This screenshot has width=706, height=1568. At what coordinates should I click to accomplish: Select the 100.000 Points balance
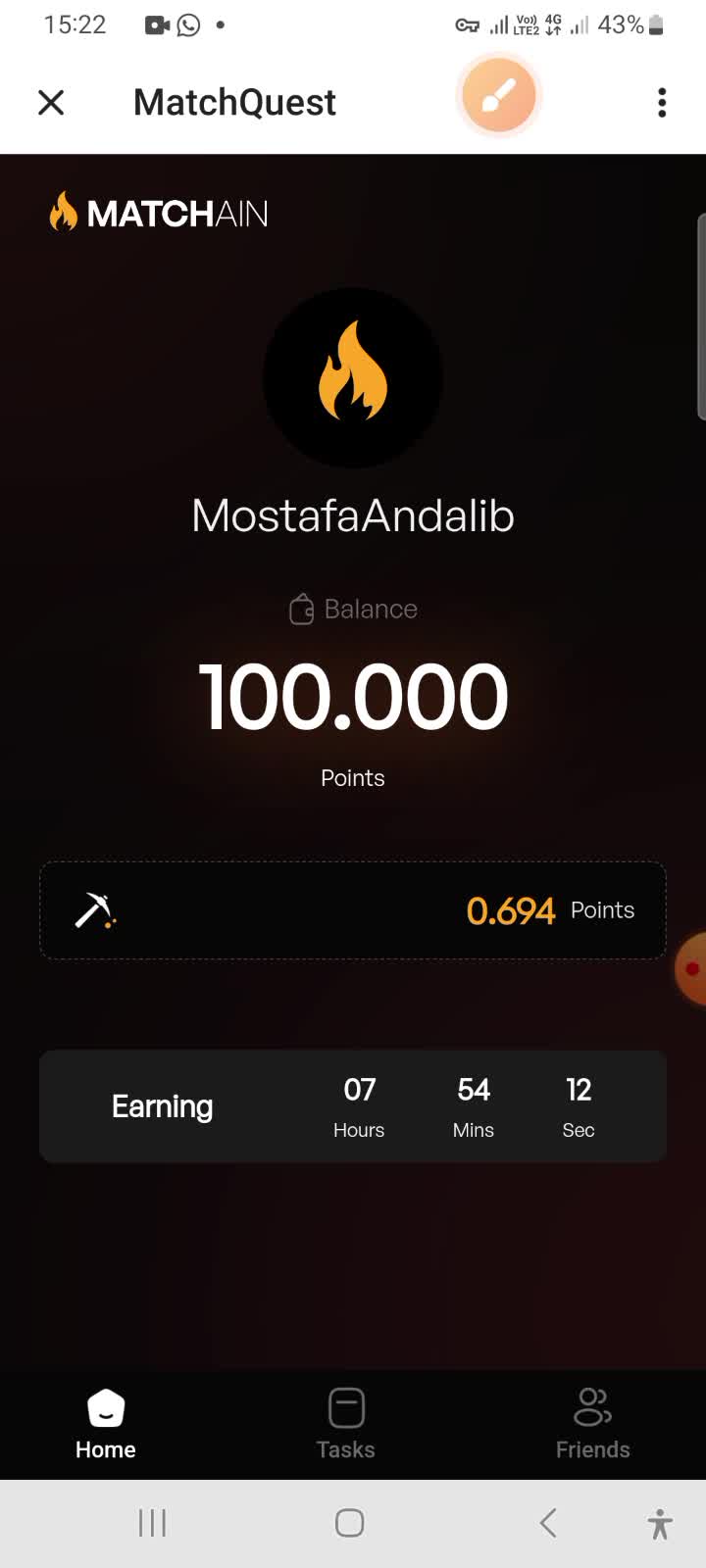point(352,695)
